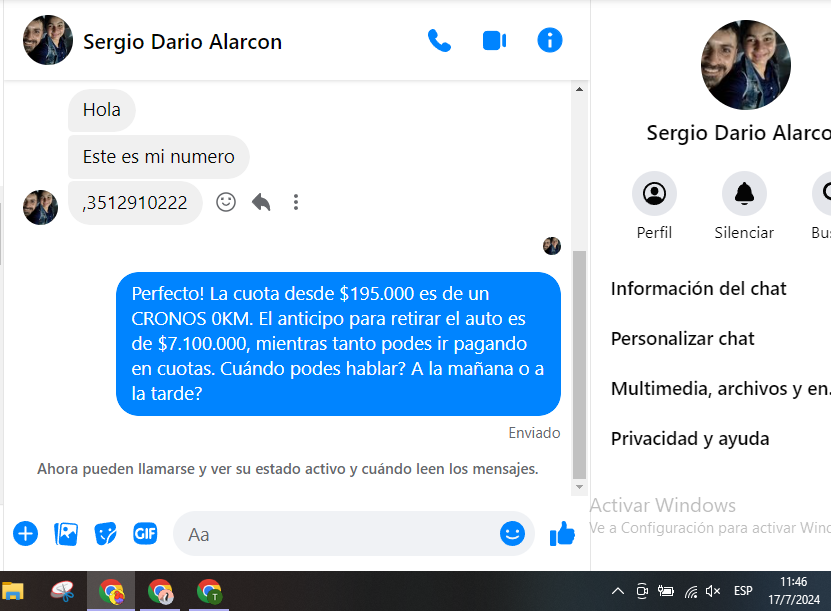Expand Personalizar chat section
This screenshot has width=831, height=611.
click(x=683, y=339)
